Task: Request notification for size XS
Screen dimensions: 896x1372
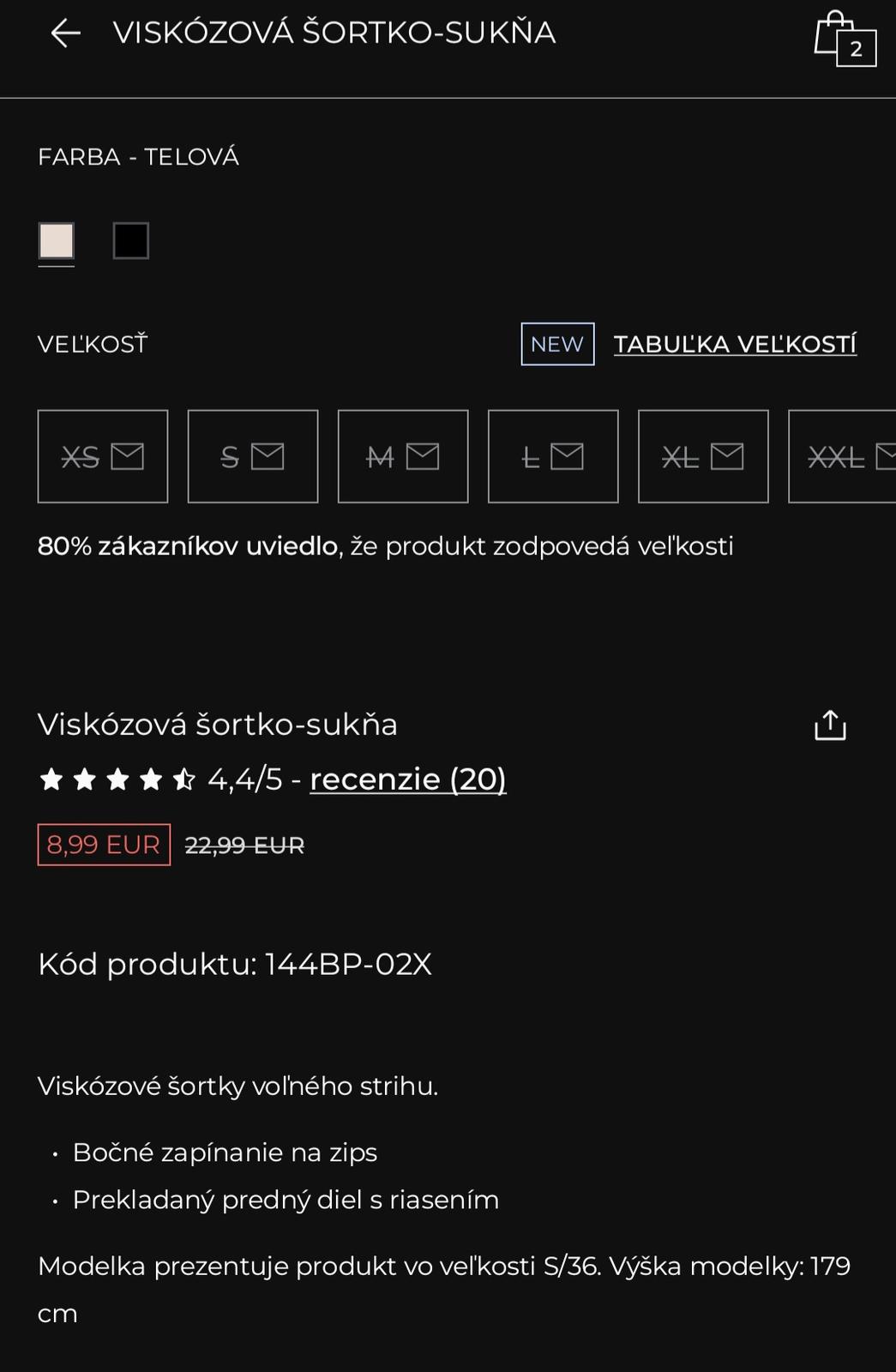Action: click(x=103, y=456)
